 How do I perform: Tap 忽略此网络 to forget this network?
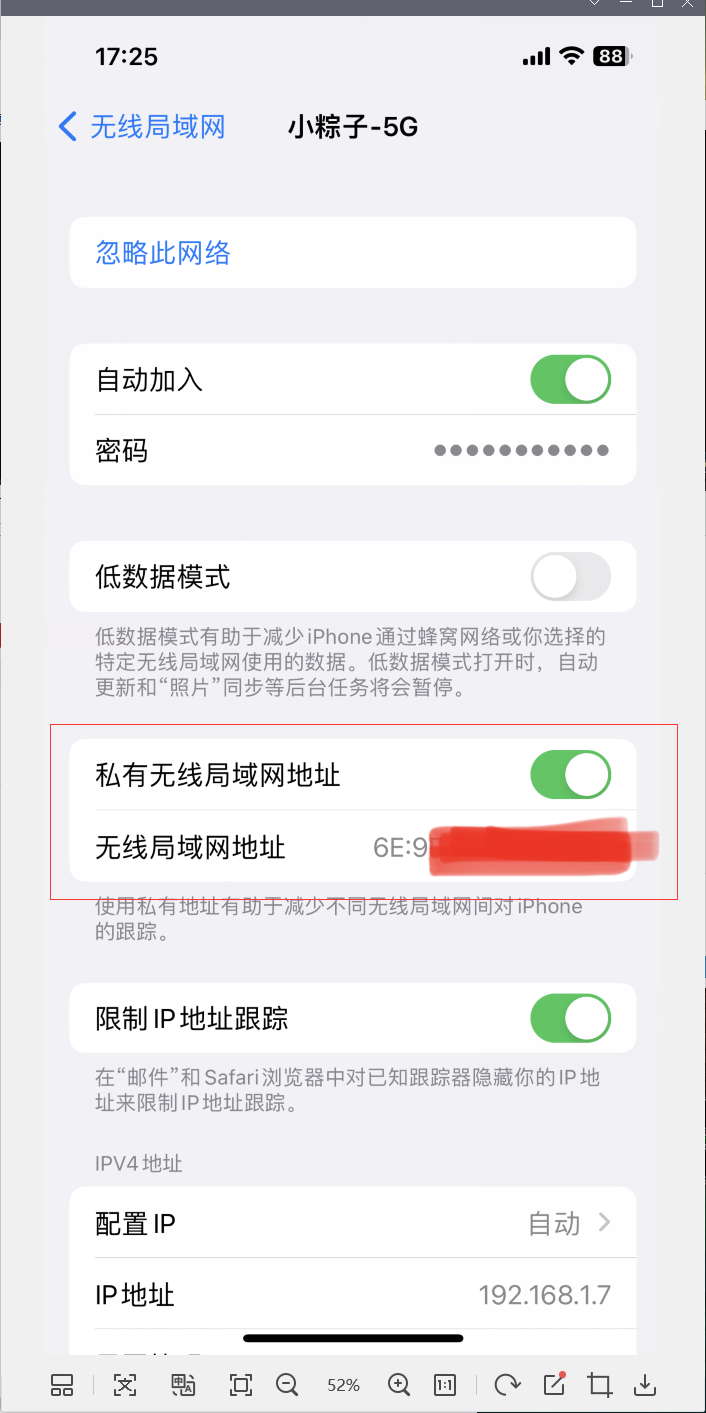(x=163, y=253)
